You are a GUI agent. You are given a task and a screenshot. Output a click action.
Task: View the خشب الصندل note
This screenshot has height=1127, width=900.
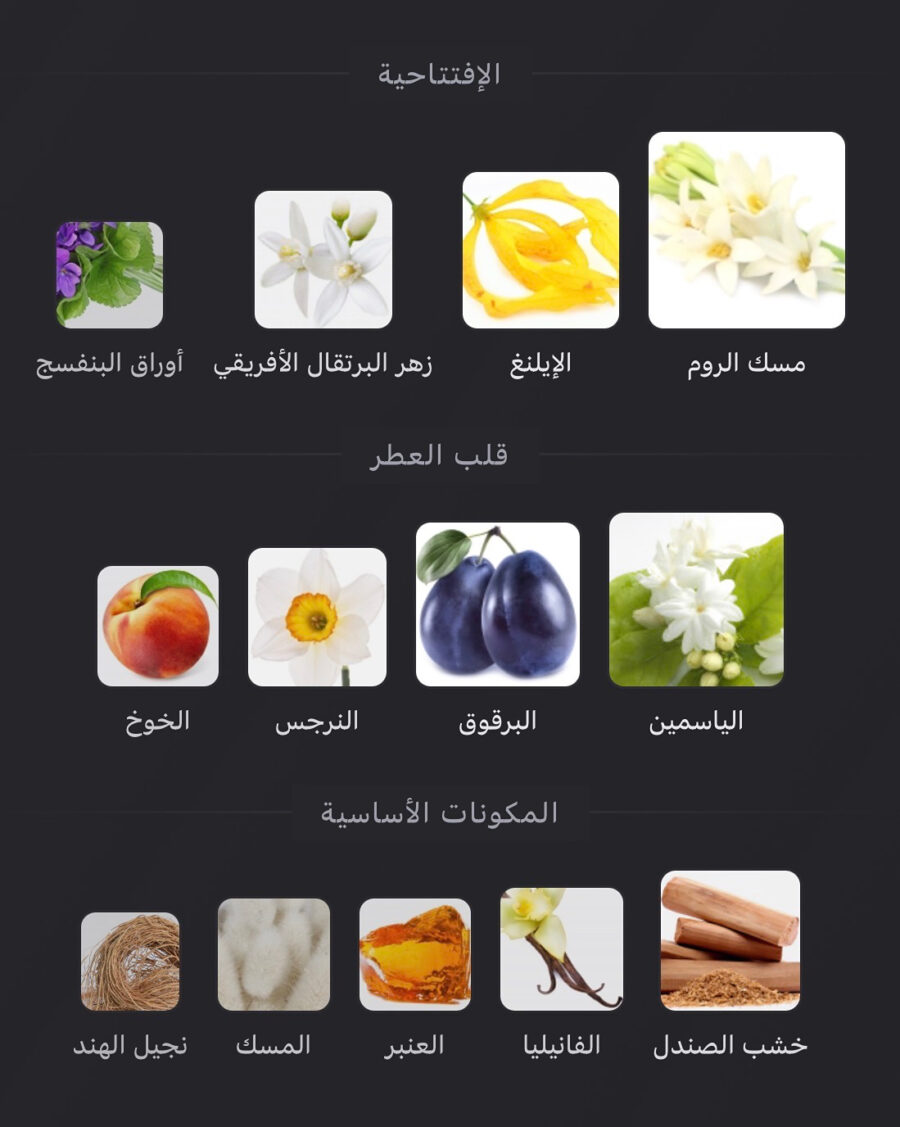730,940
